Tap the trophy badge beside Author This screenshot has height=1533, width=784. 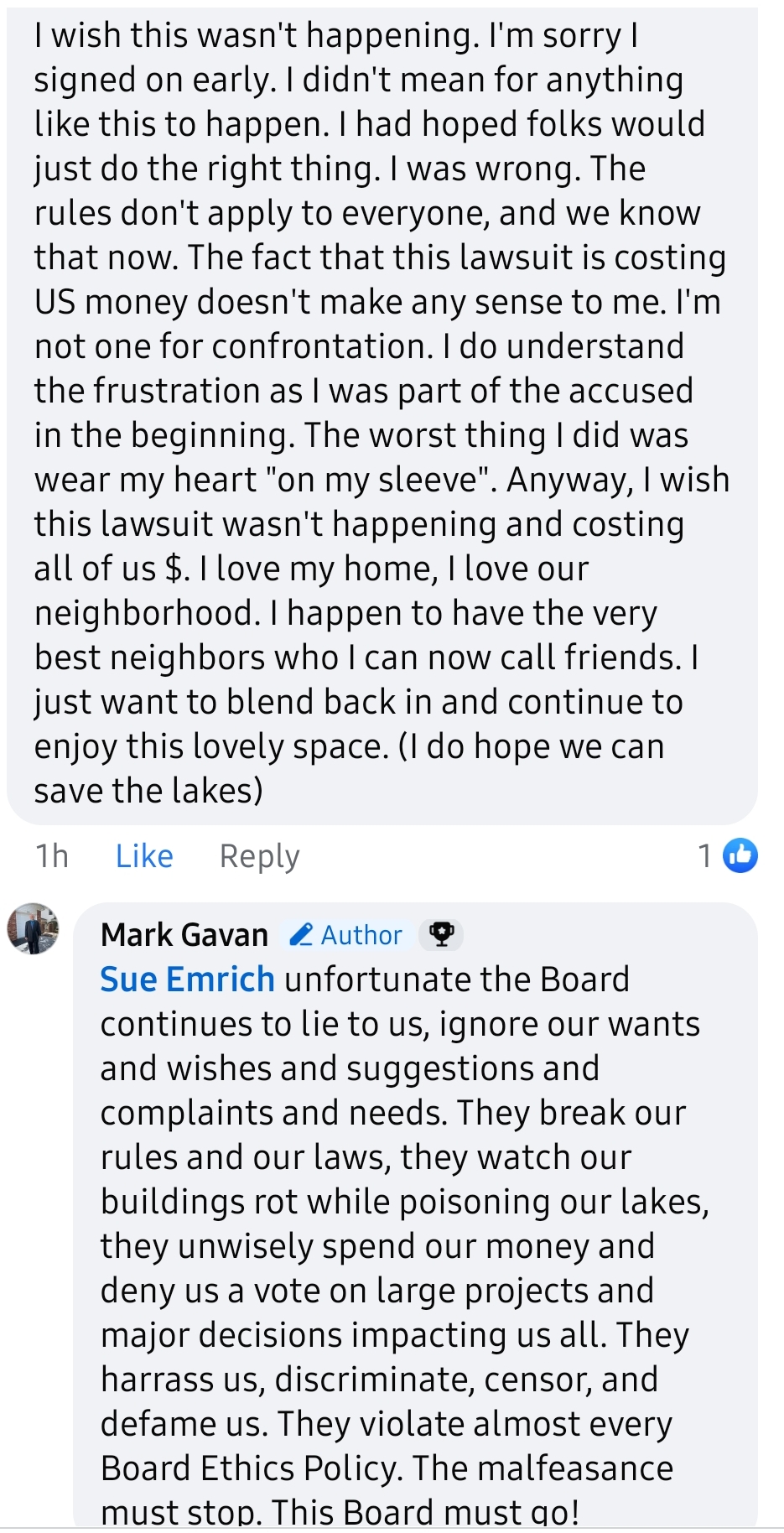click(441, 934)
